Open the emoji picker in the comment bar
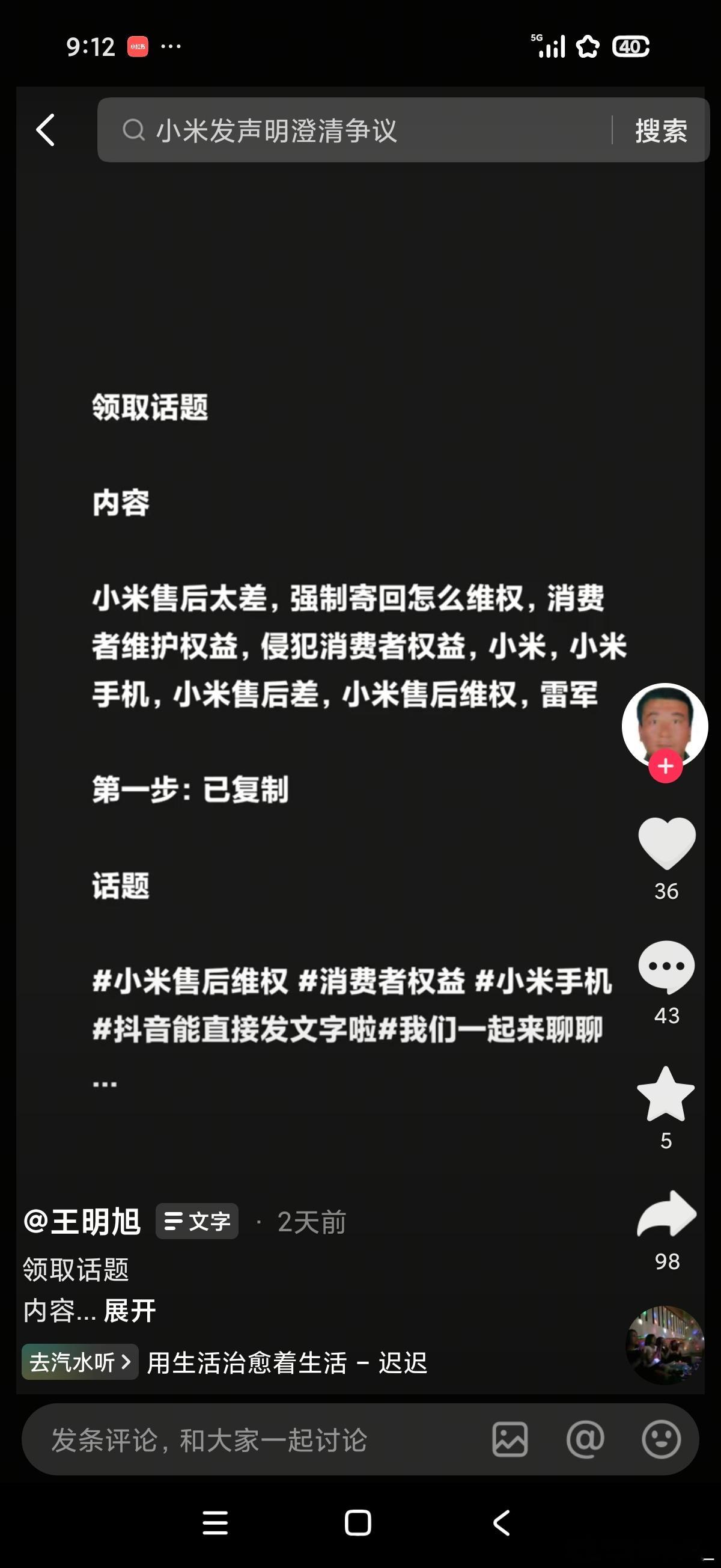 [662, 1439]
